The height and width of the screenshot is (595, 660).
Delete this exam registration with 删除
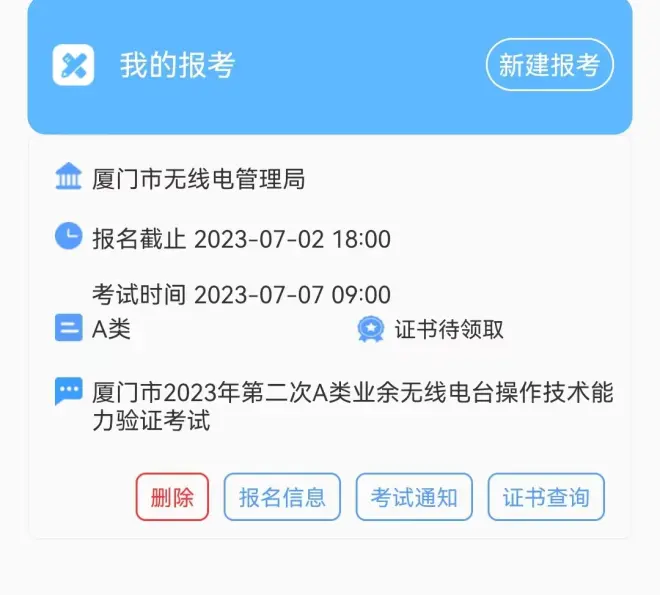click(x=172, y=497)
